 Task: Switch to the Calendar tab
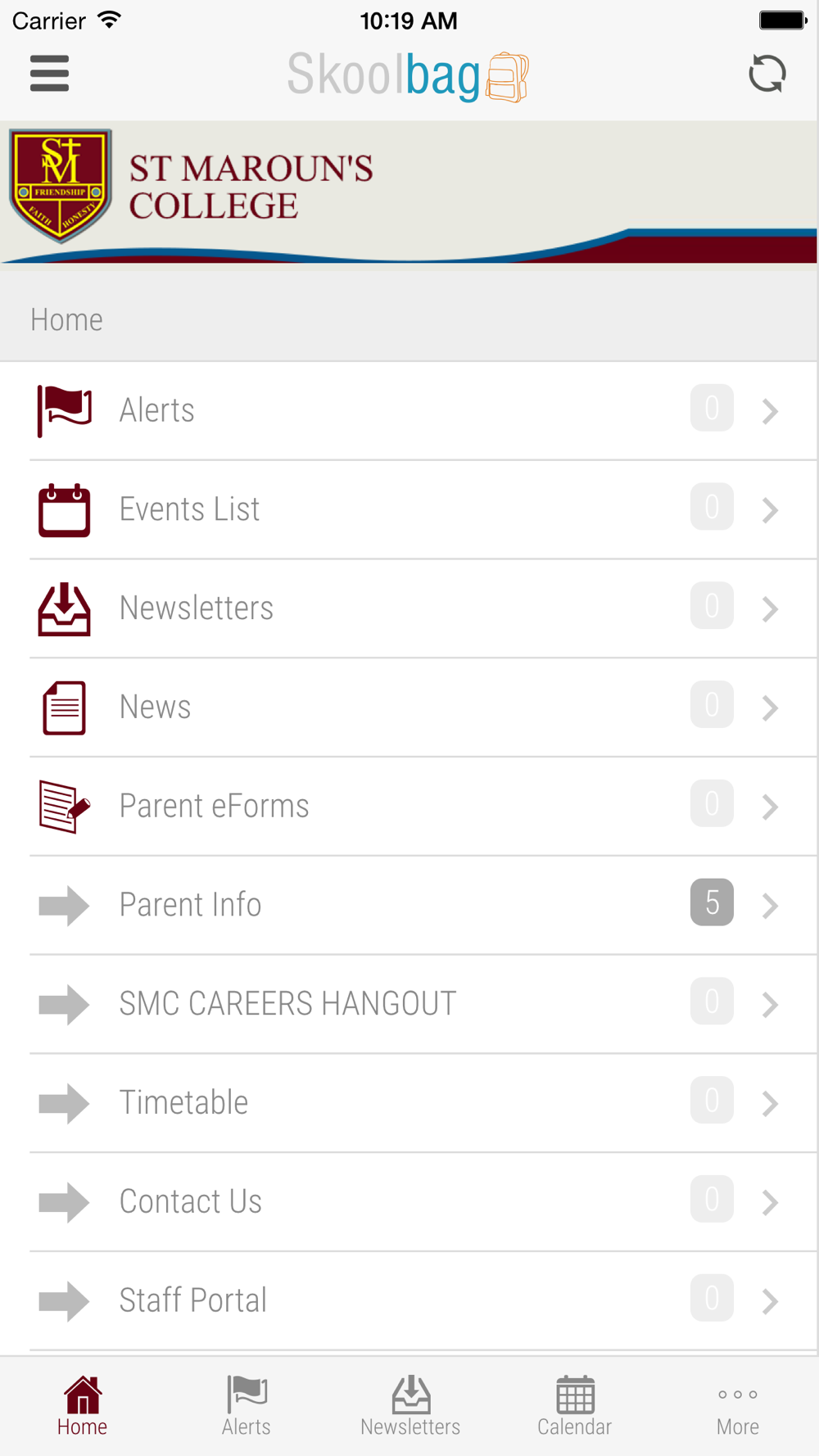click(574, 1406)
